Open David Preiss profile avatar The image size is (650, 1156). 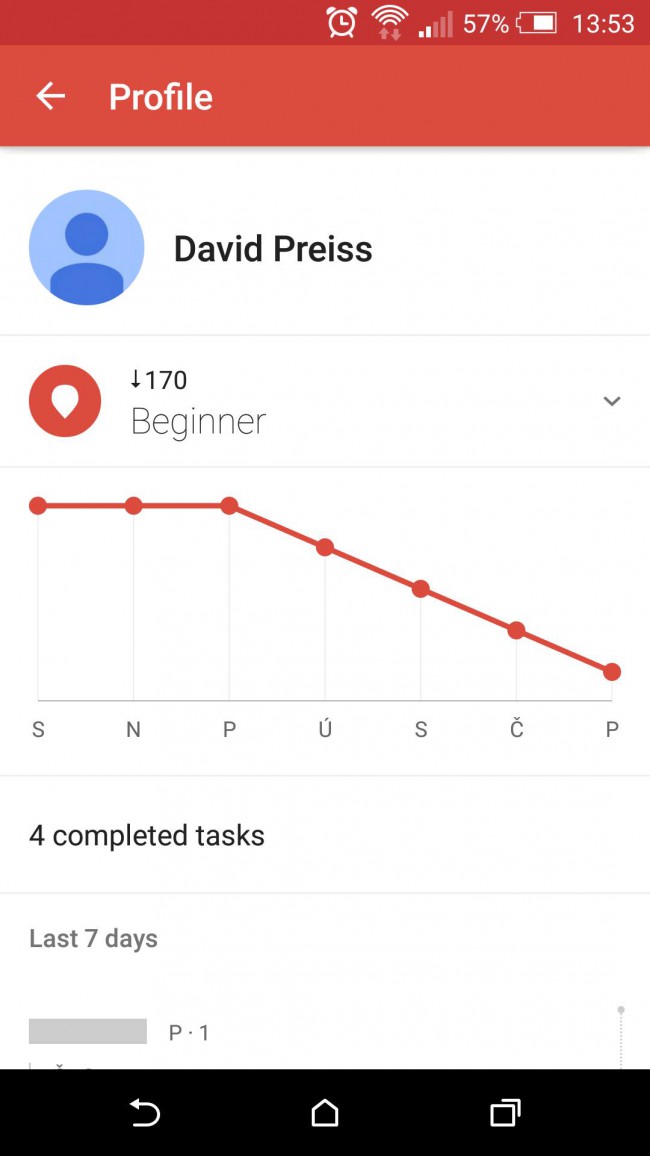click(x=86, y=248)
